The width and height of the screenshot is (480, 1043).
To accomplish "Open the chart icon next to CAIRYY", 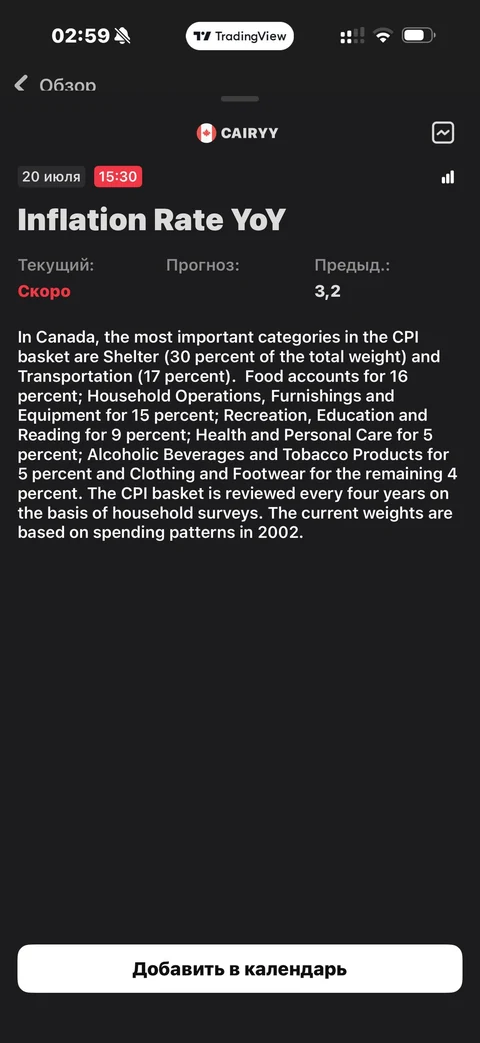I will pyautogui.click(x=443, y=132).
